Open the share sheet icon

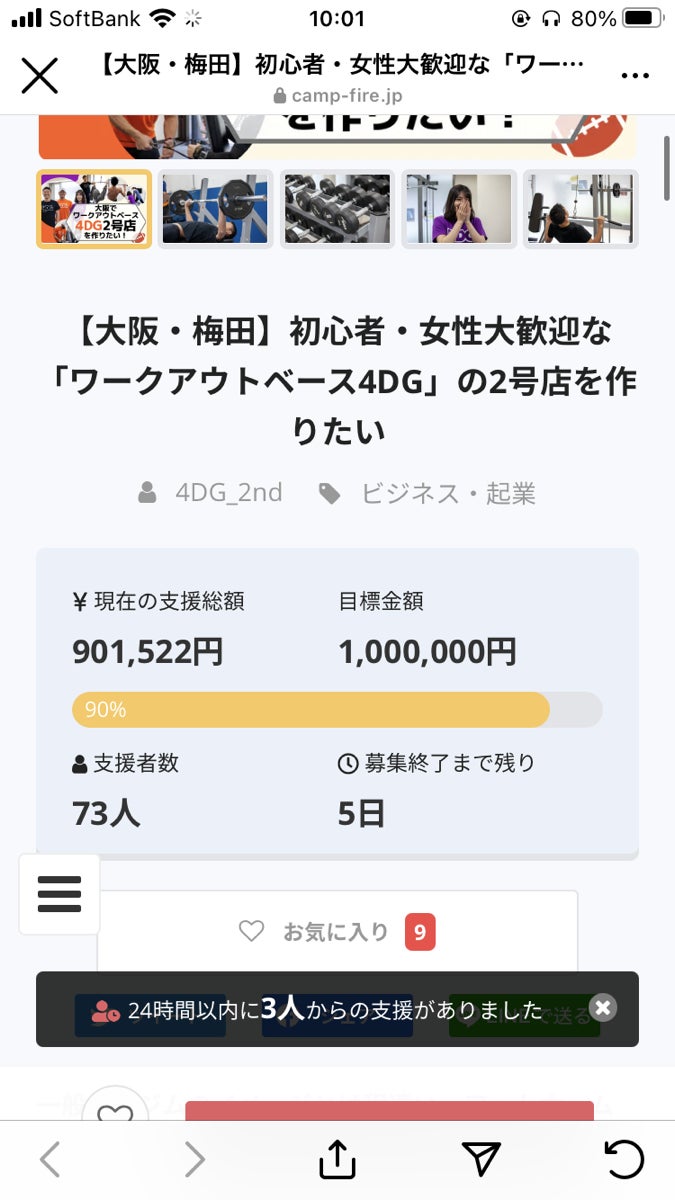click(x=337, y=1159)
